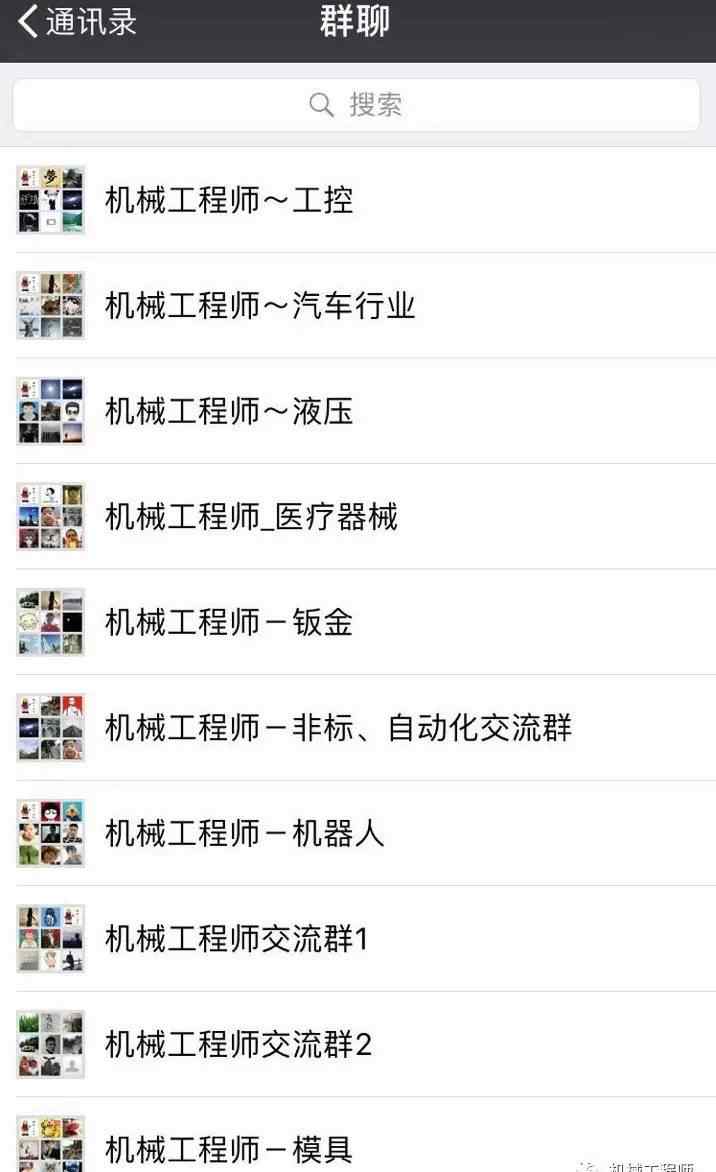
Task: Open group chat 机械工程师－钣金
Action: (230, 623)
